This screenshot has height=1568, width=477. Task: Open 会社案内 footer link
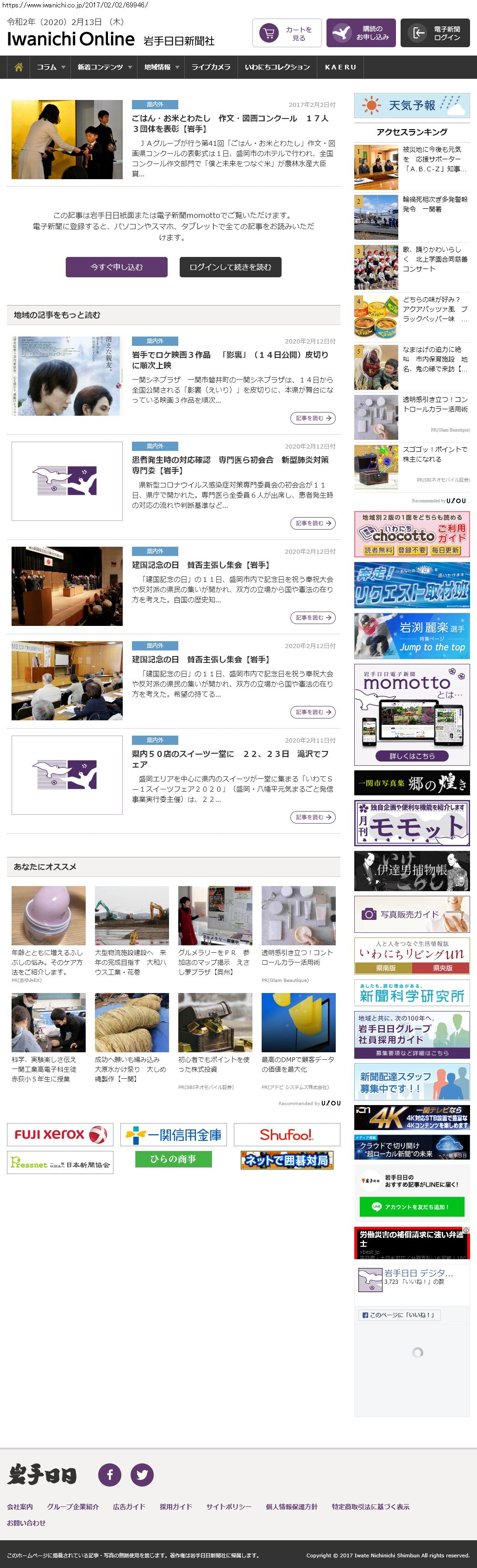[x=20, y=1506]
